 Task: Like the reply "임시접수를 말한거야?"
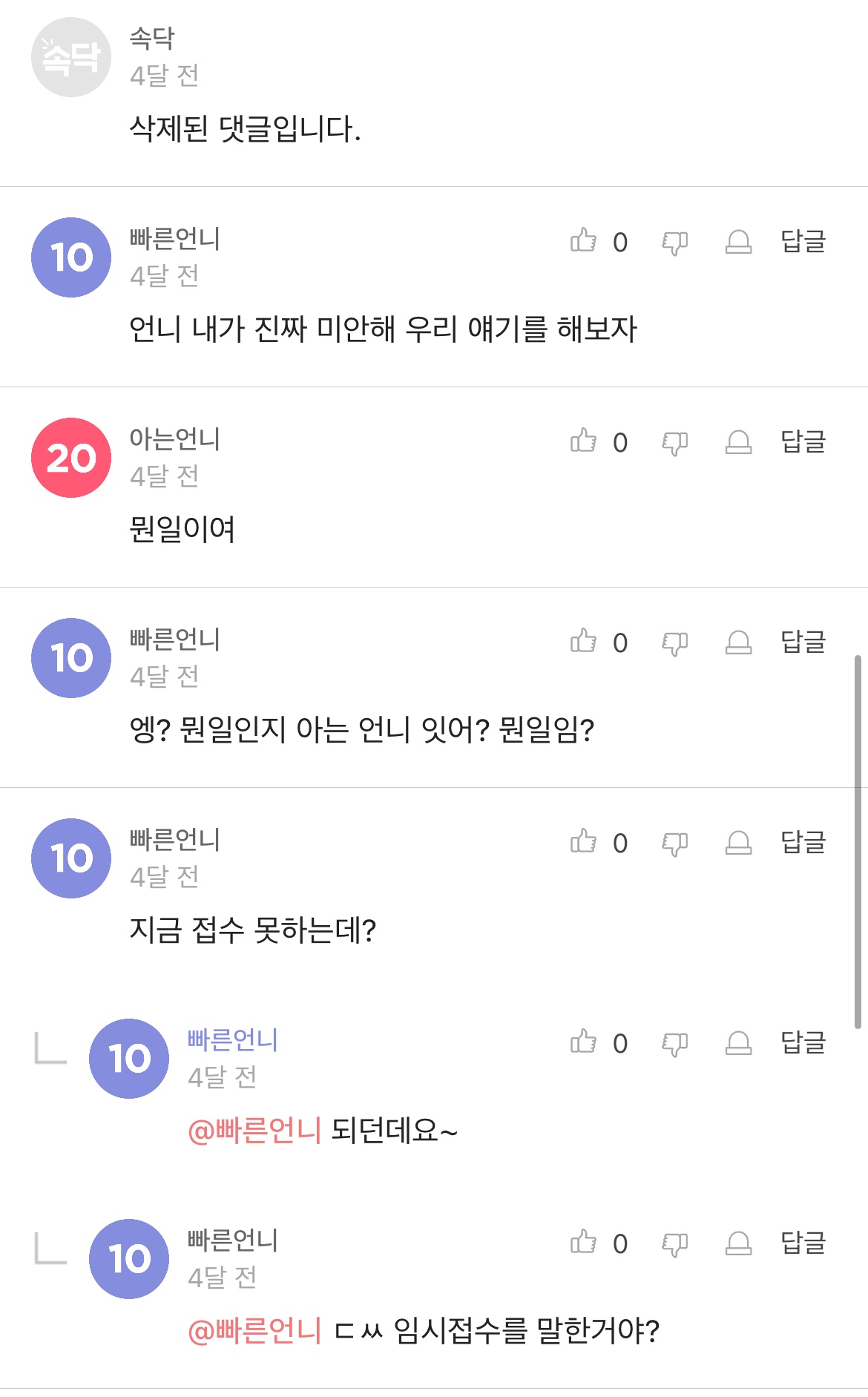point(584,1242)
